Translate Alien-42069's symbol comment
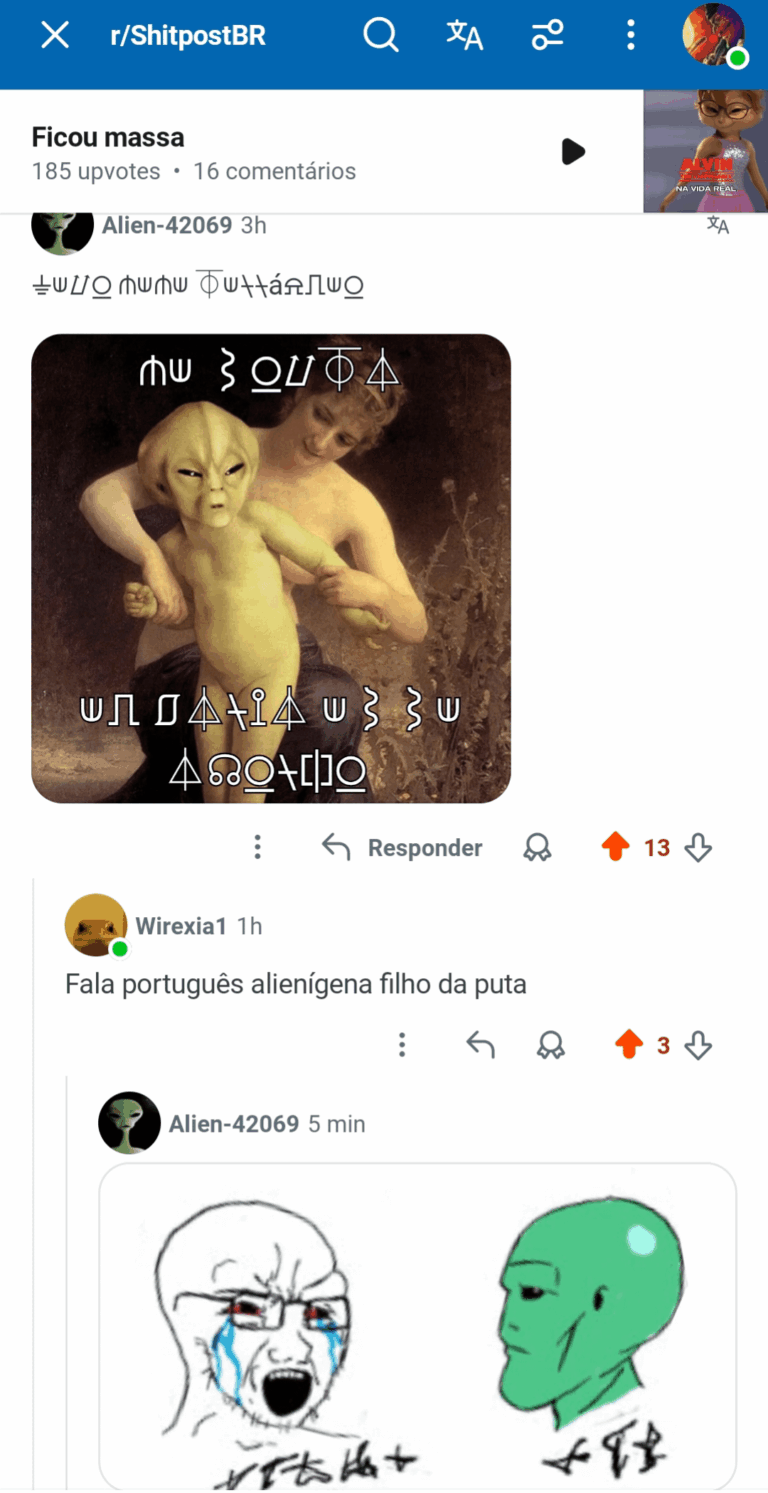The image size is (768, 1493). [x=717, y=225]
